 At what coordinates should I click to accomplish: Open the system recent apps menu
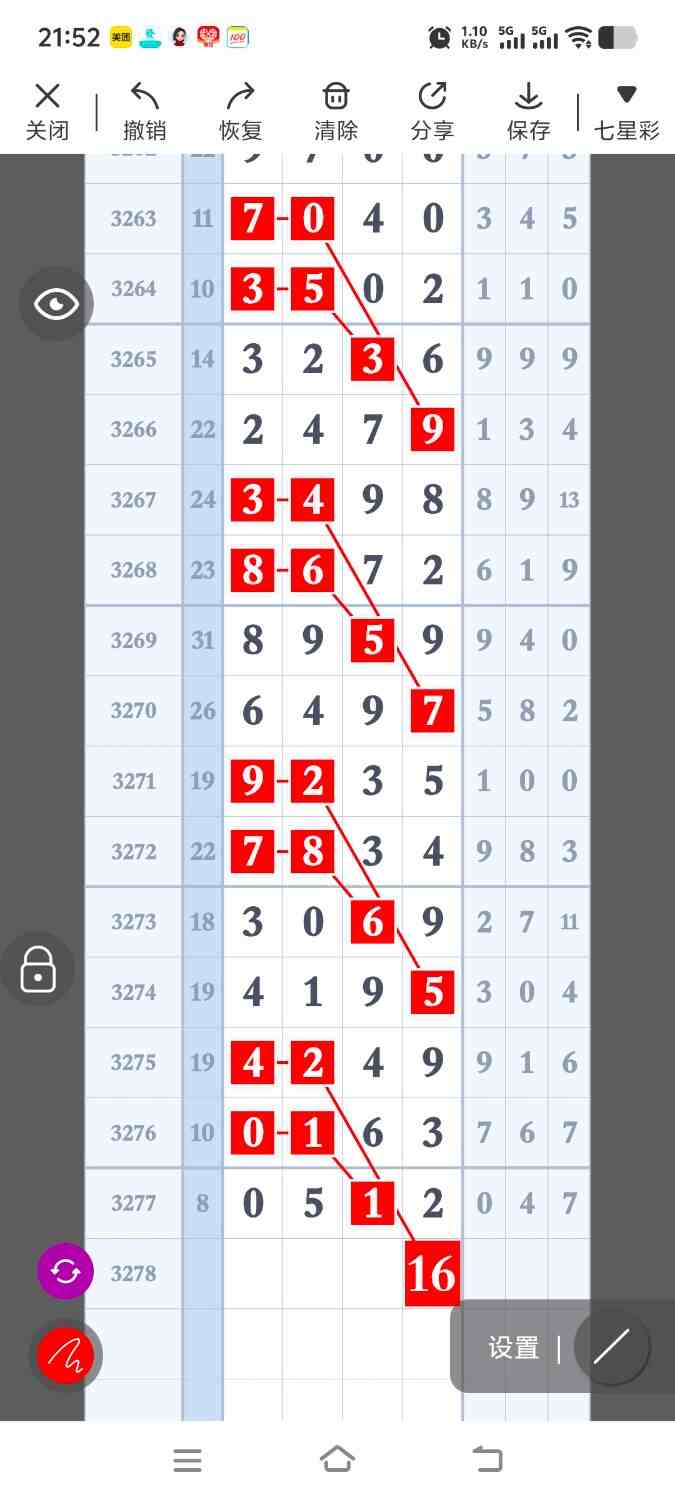click(188, 1460)
